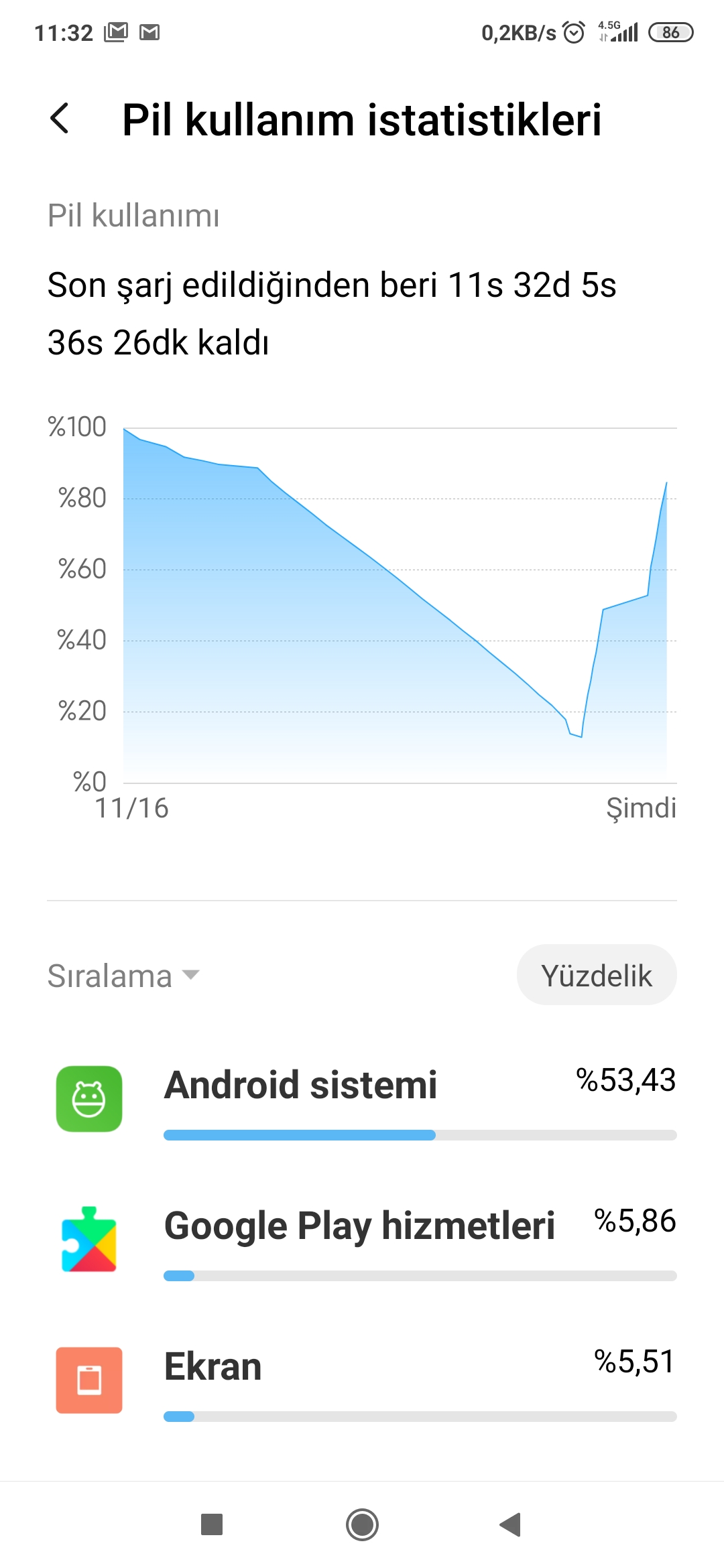Open recent apps via square button
Image resolution: width=724 pixels, height=1568 pixels.
click(212, 1525)
